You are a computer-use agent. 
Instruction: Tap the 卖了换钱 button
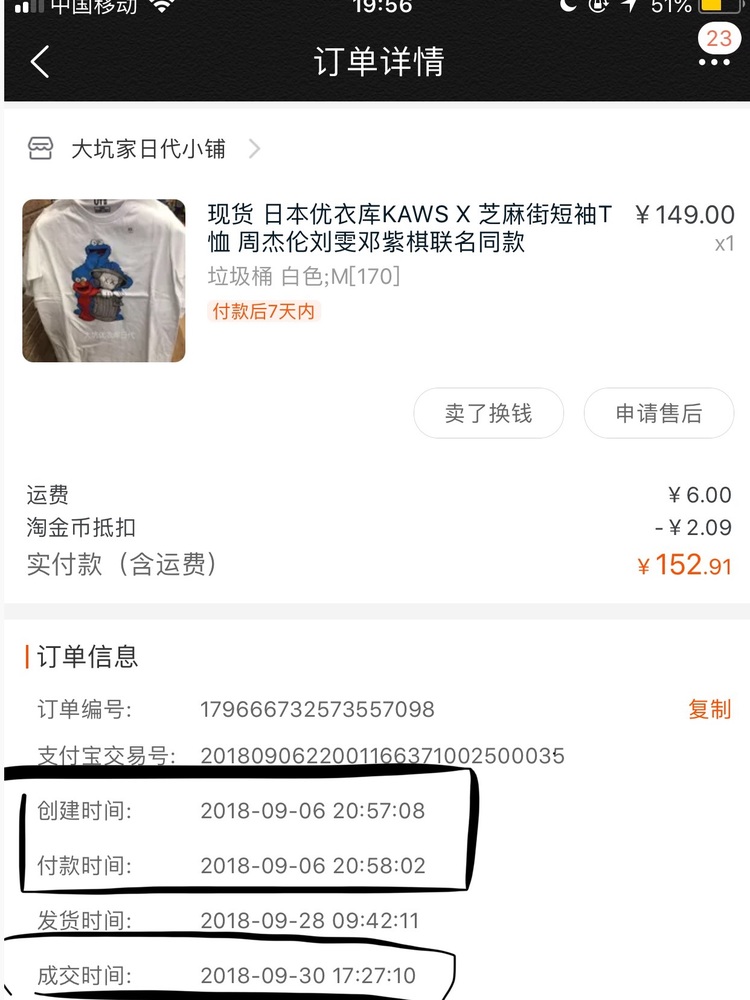tap(488, 413)
